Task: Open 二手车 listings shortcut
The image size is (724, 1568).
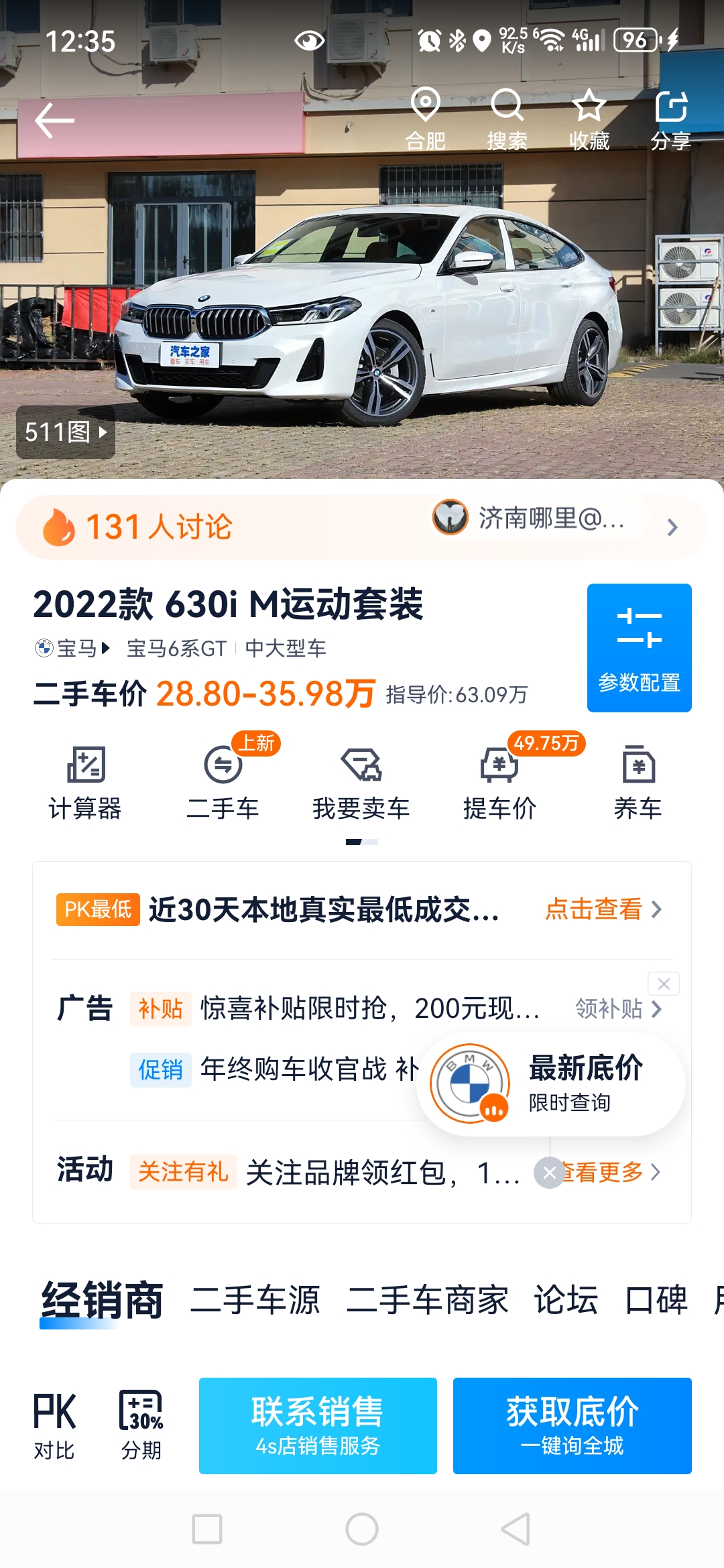Action: coord(223,782)
